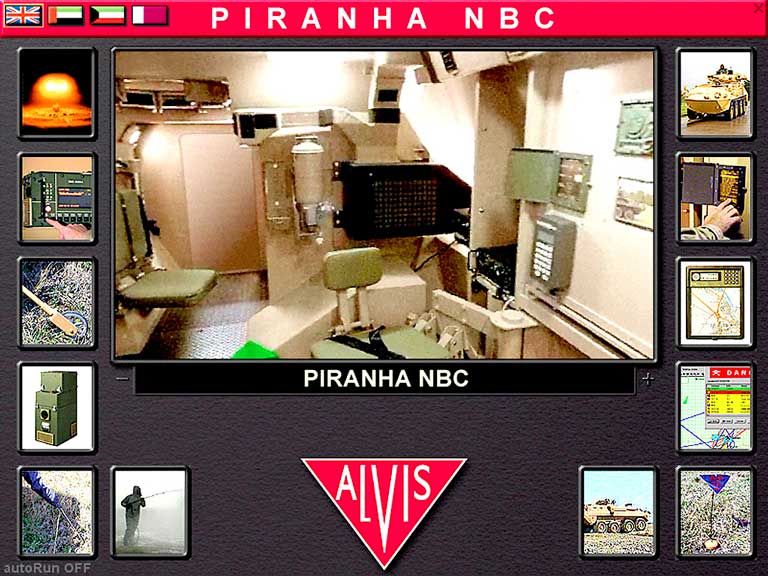View the handheld map device thumbnail
This screenshot has width=768, height=576.
714,302
